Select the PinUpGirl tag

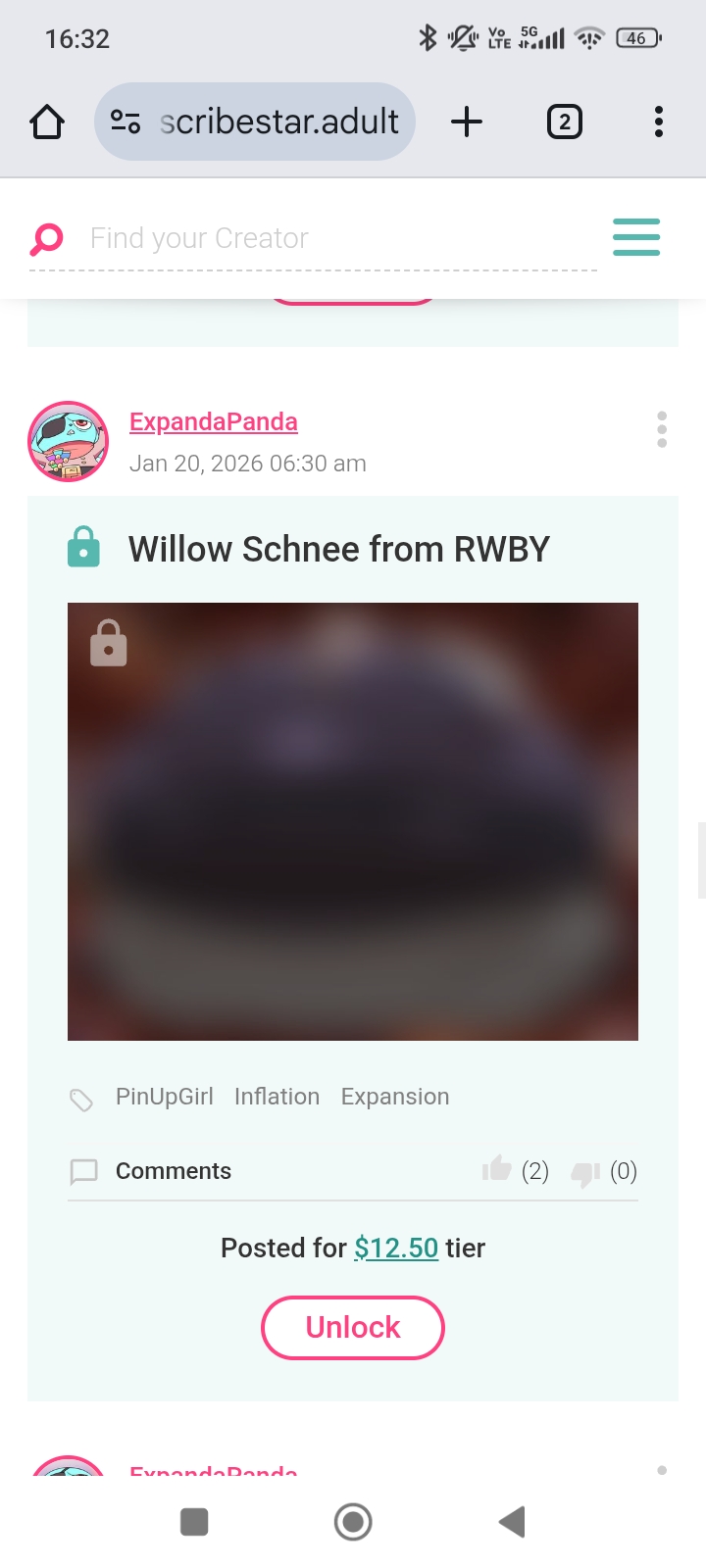point(164,1097)
